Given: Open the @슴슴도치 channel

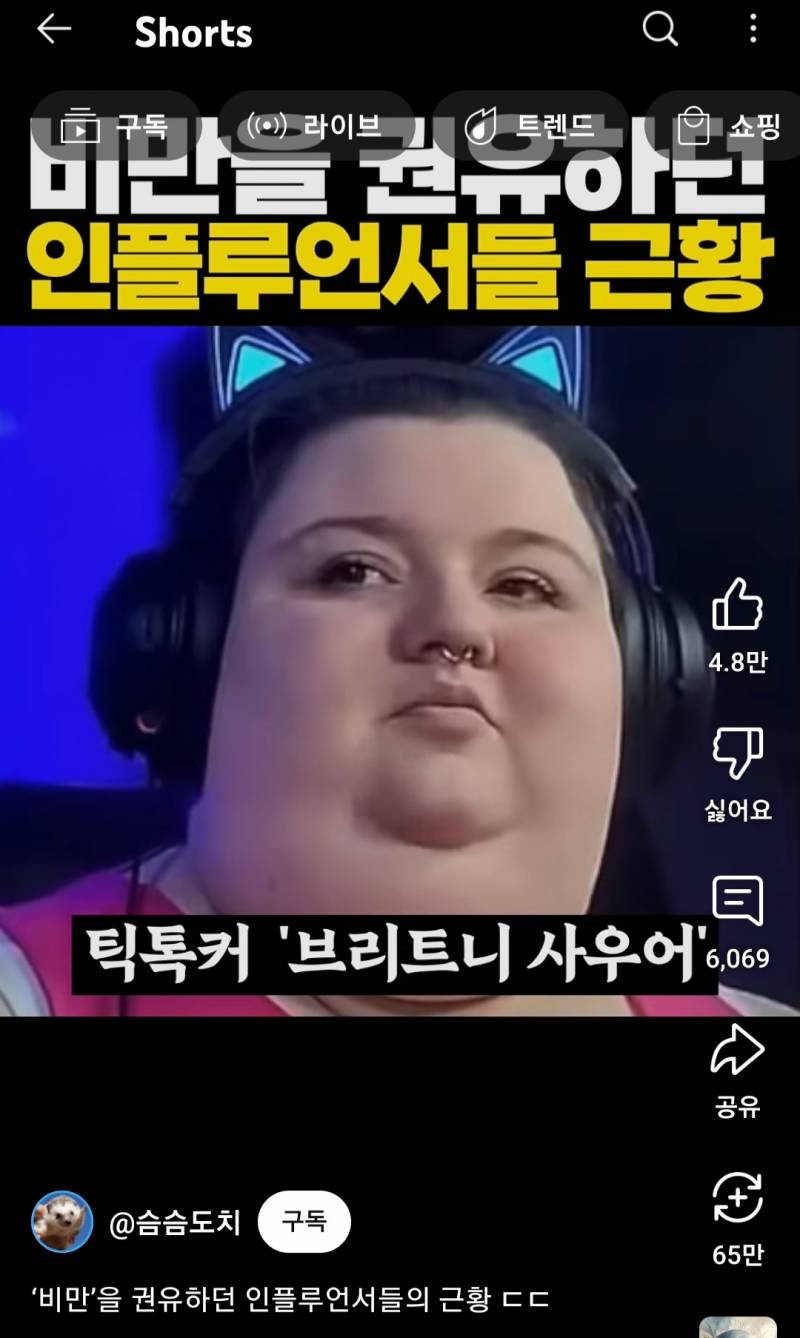Looking at the screenshot, I should (174, 1222).
